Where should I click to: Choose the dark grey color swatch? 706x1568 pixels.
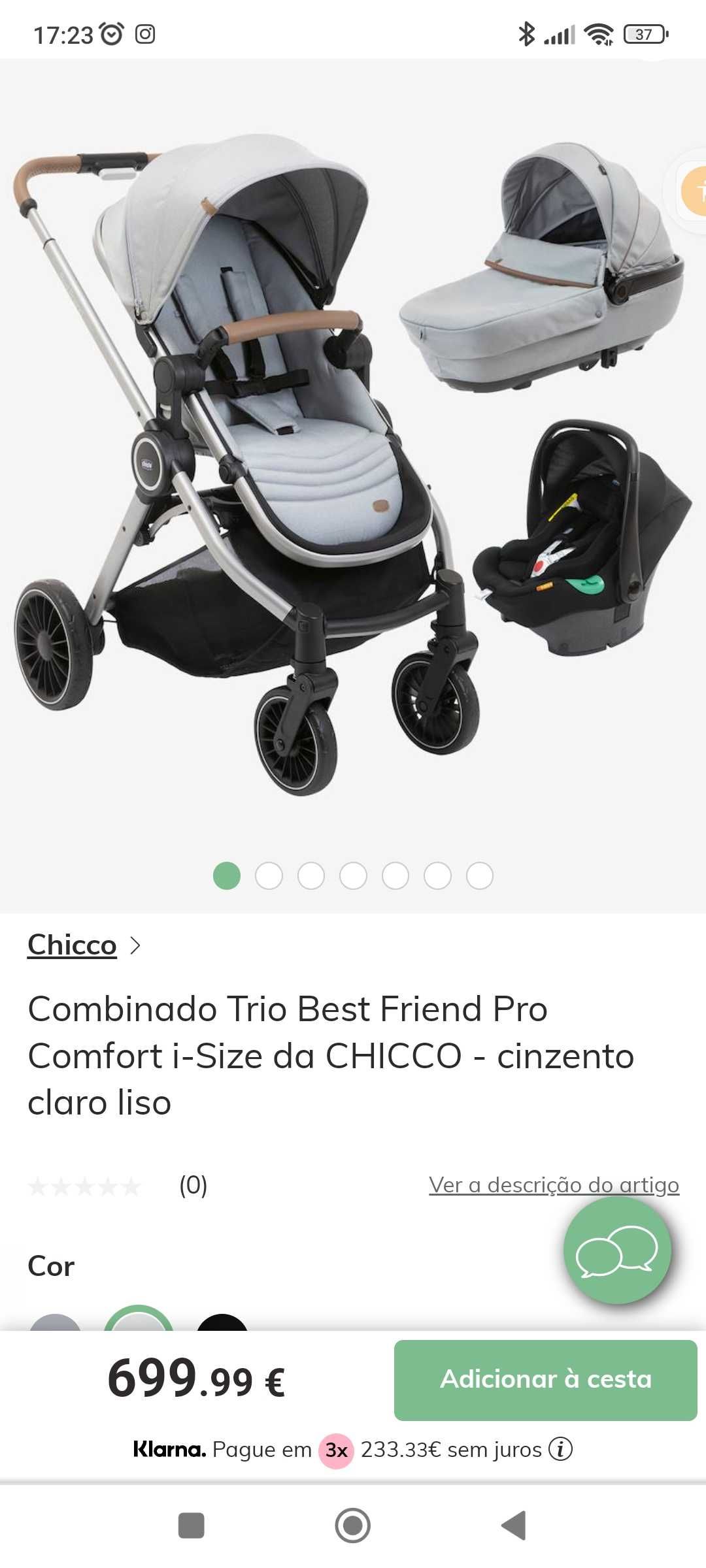pos(56,1322)
